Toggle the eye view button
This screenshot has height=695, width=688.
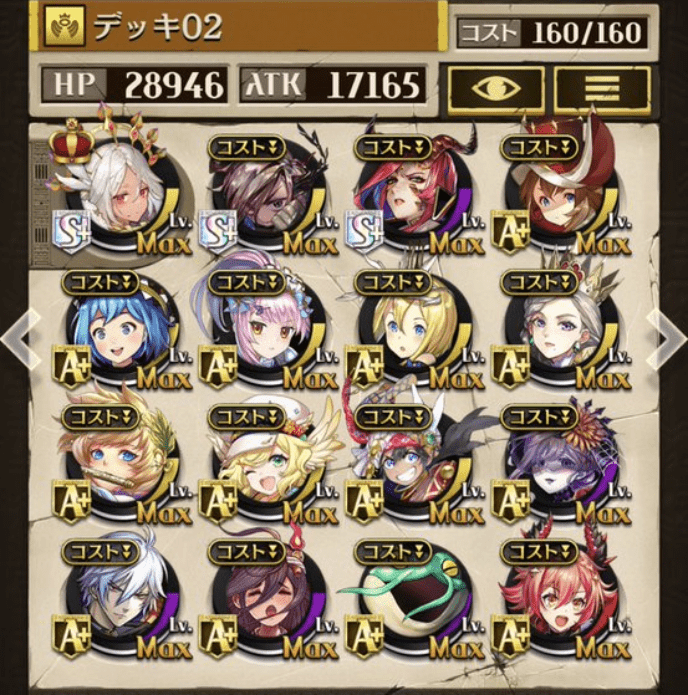pyautogui.click(x=495, y=89)
